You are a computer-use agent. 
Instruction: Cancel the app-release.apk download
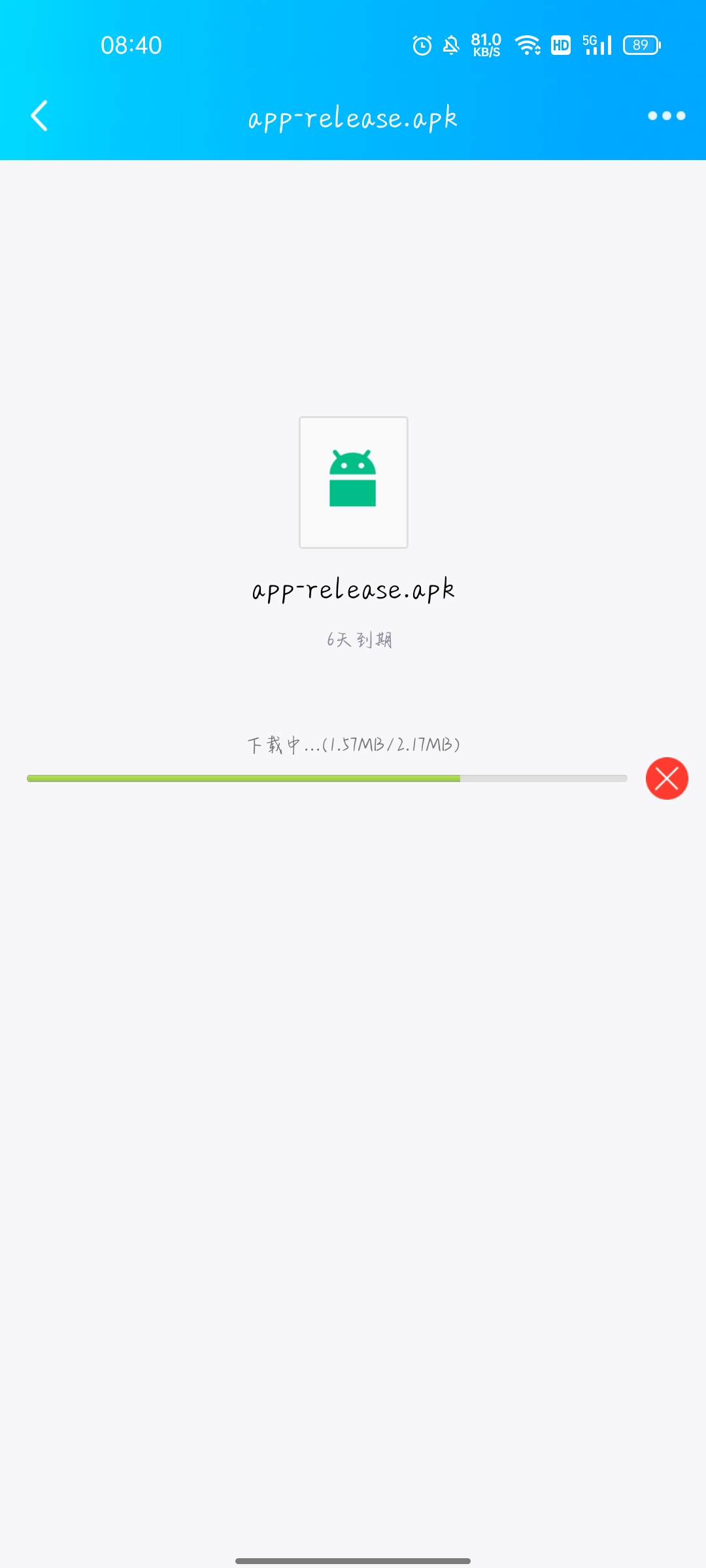(666, 778)
